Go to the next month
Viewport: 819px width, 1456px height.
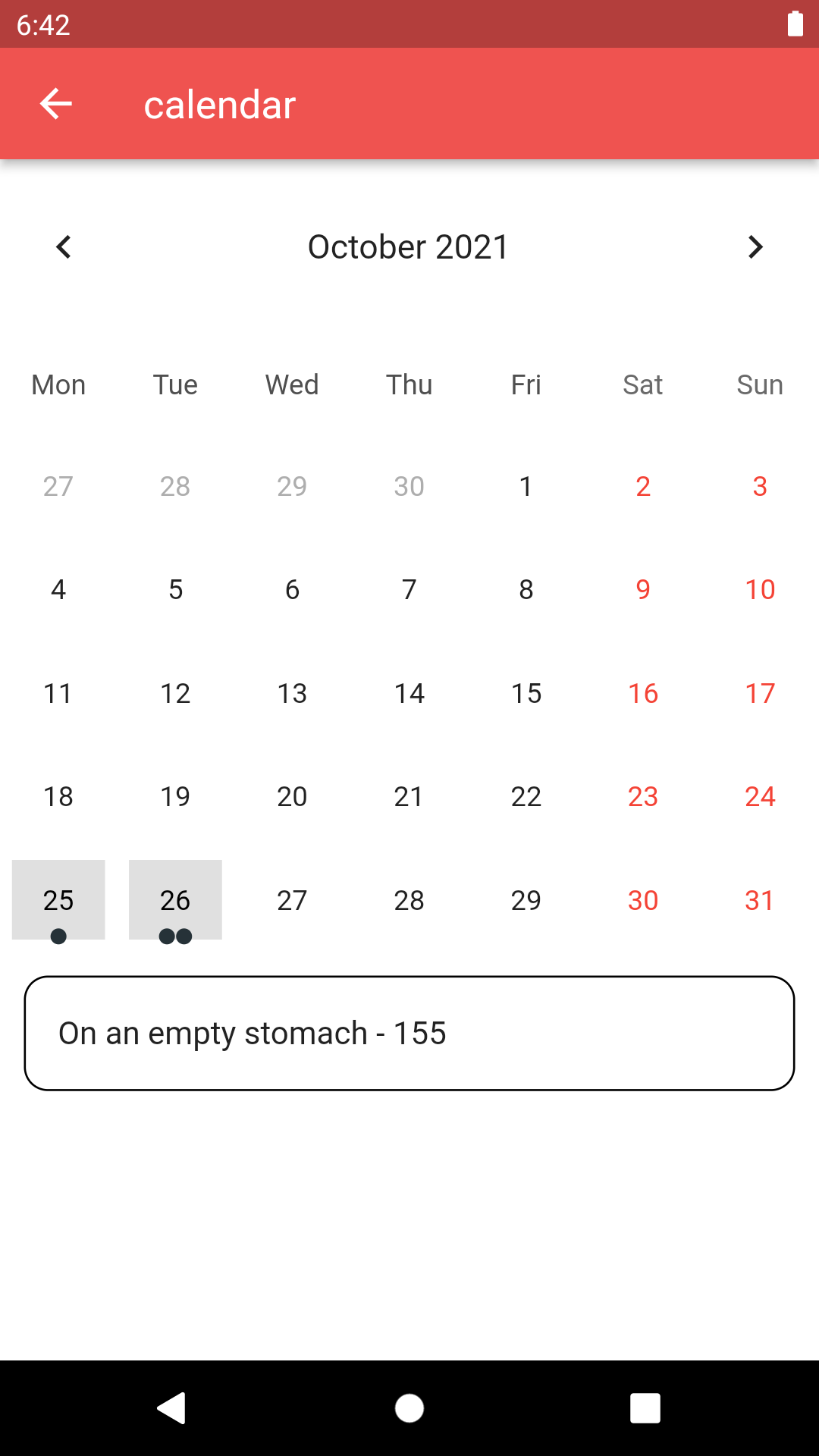[x=755, y=246]
